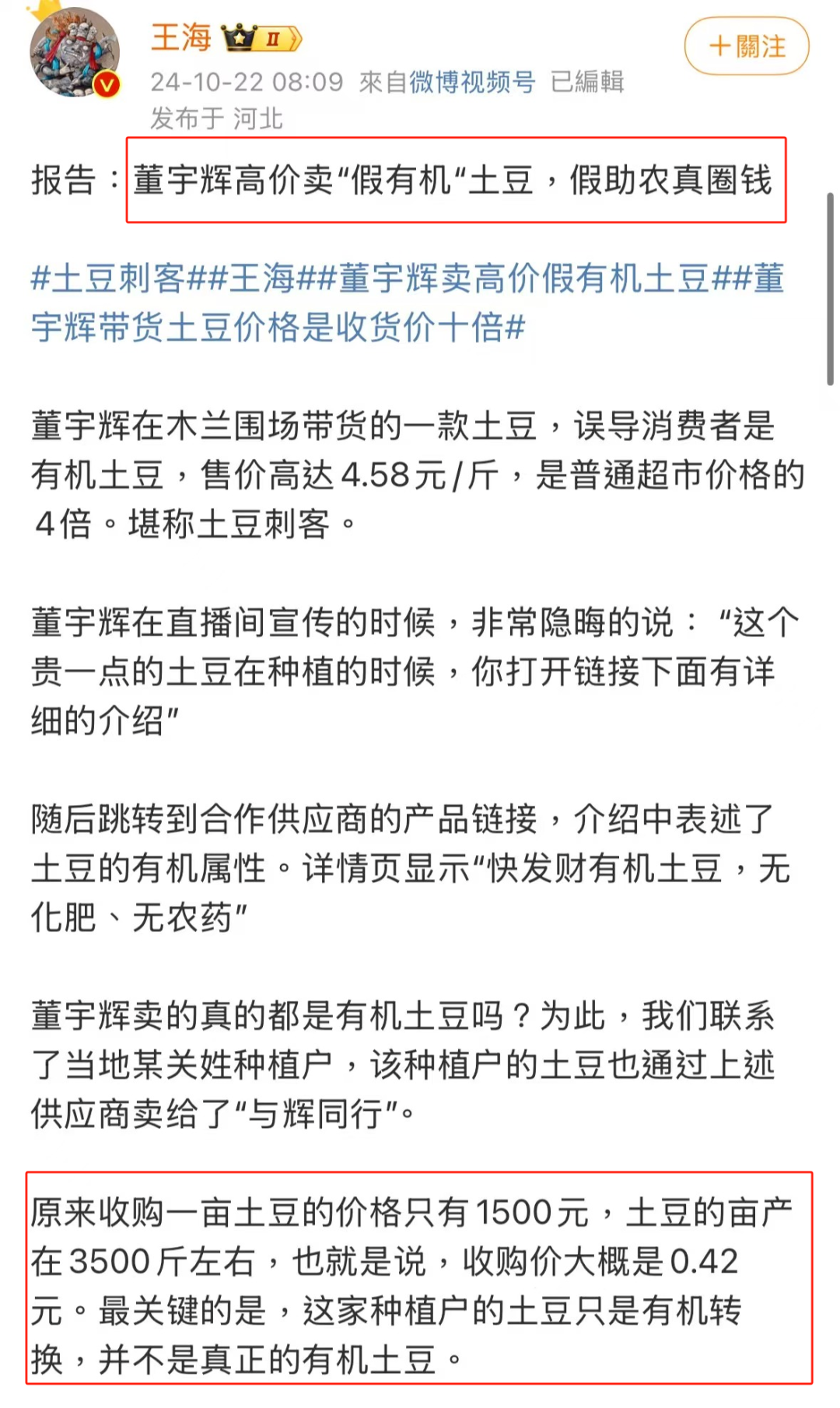Viewport: 840px width, 1408px height.
Task: Open the 微博视频号 source link
Action: pyautogui.click(x=472, y=82)
